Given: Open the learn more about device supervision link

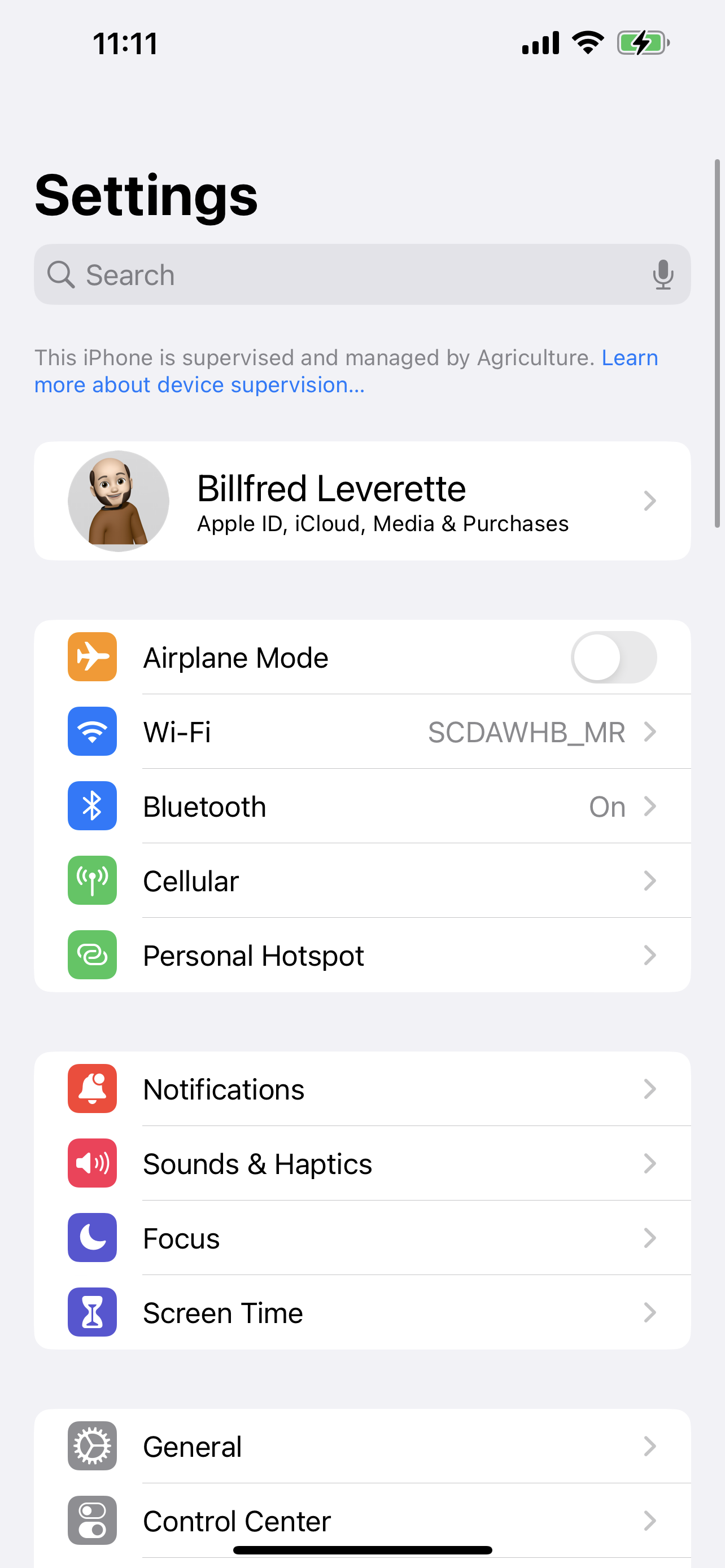Looking at the screenshot, I should coord(200,385).
